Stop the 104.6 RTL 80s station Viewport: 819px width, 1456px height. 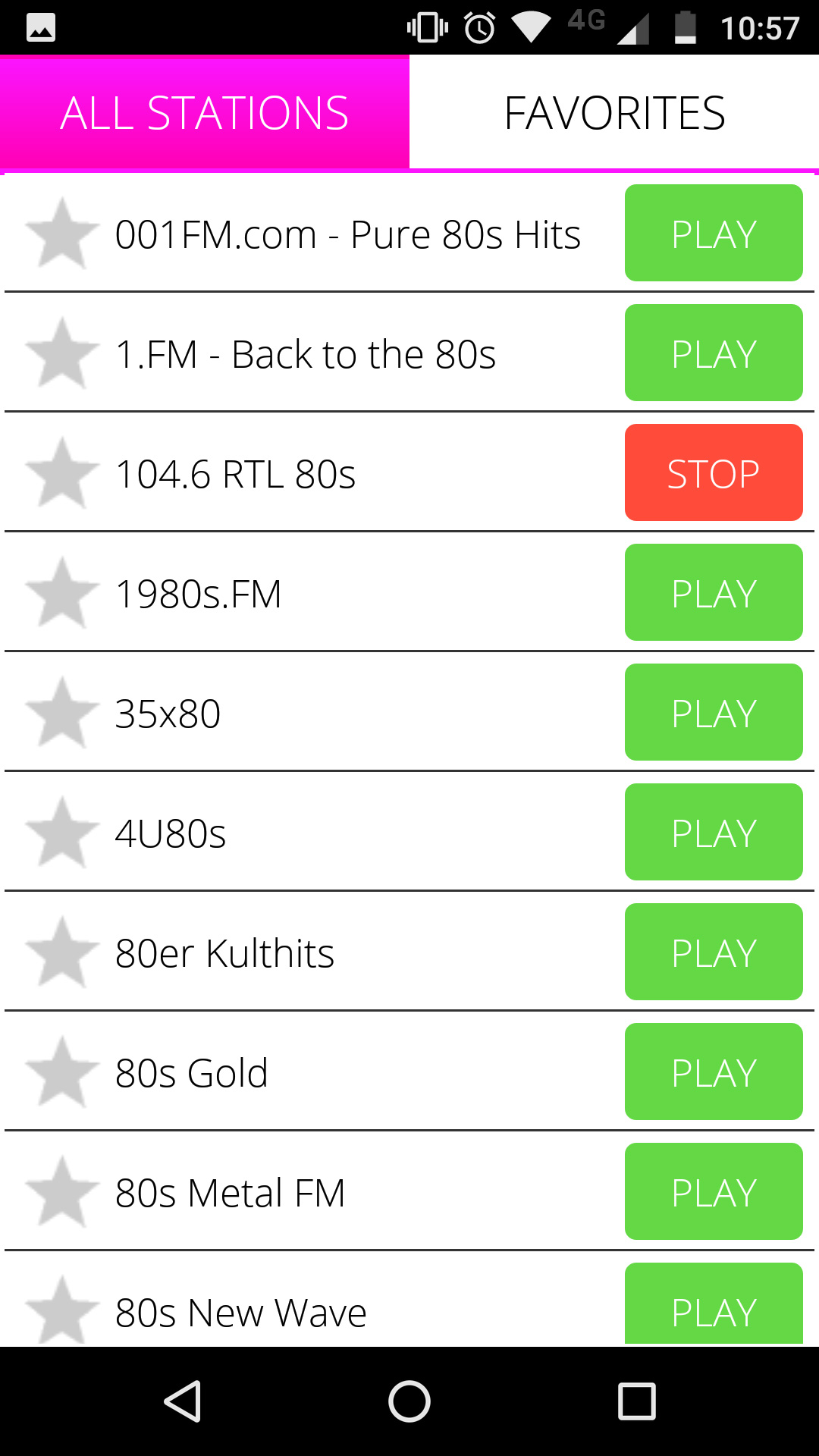[713, 472]
